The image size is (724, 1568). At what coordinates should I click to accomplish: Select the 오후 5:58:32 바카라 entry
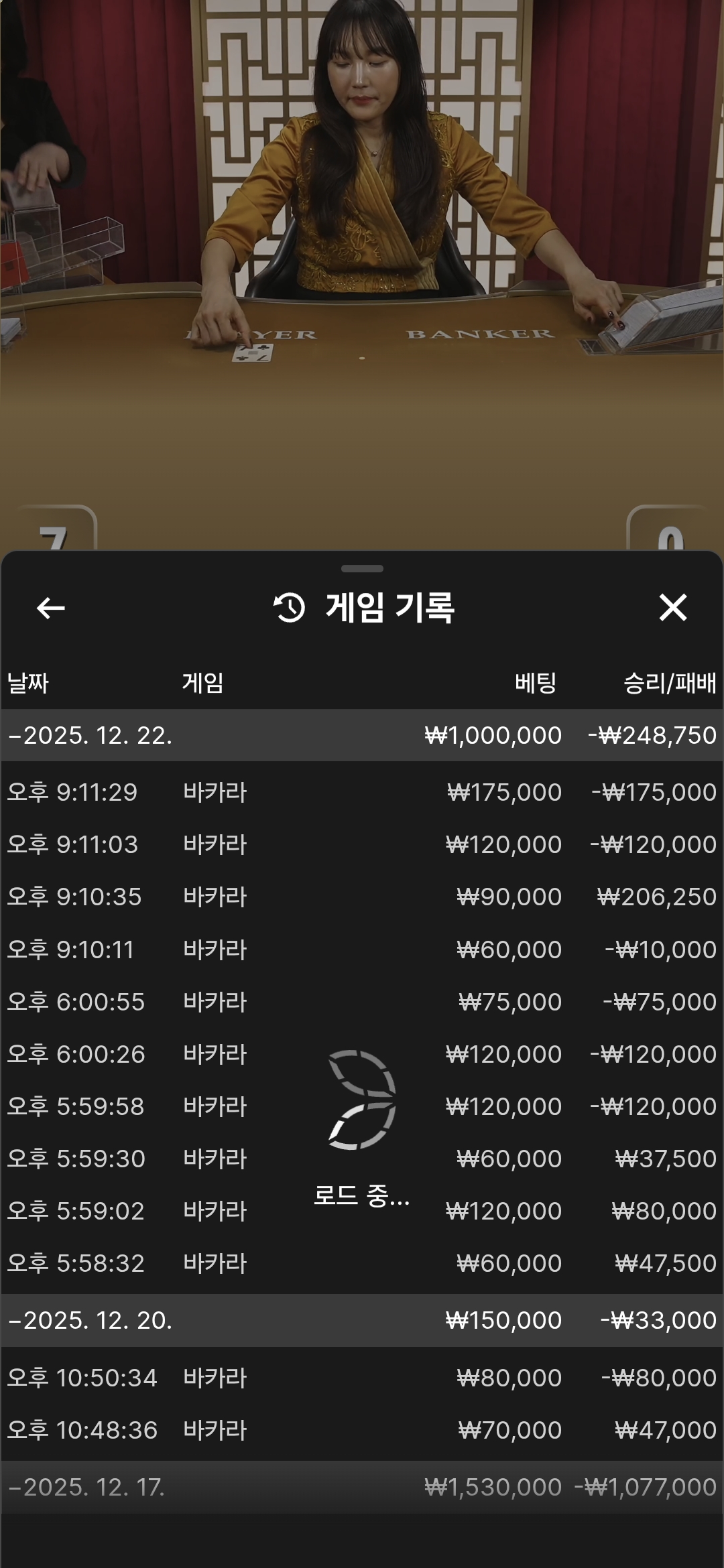[362, 1263]
